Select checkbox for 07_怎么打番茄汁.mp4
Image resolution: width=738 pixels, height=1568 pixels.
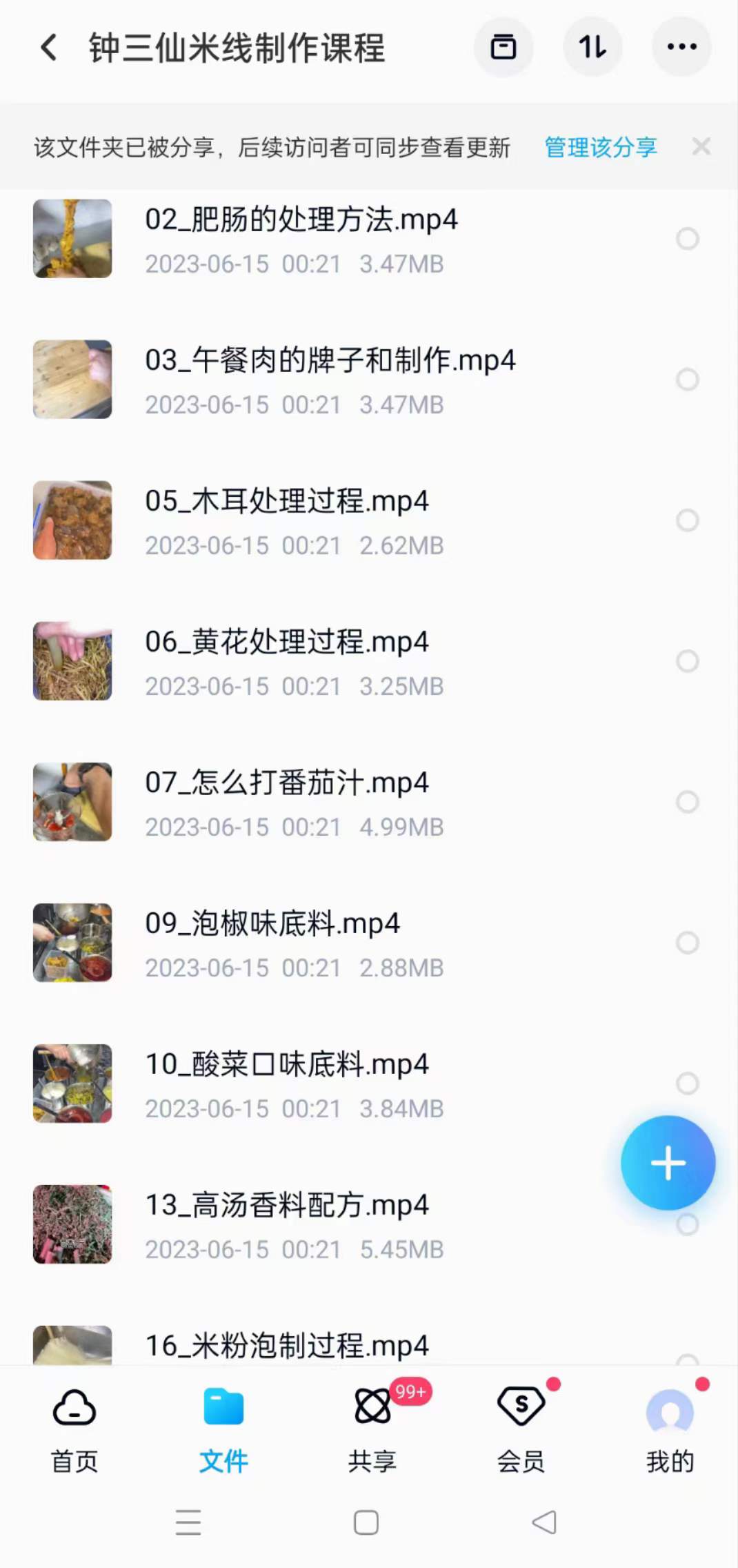click(686, 802)
